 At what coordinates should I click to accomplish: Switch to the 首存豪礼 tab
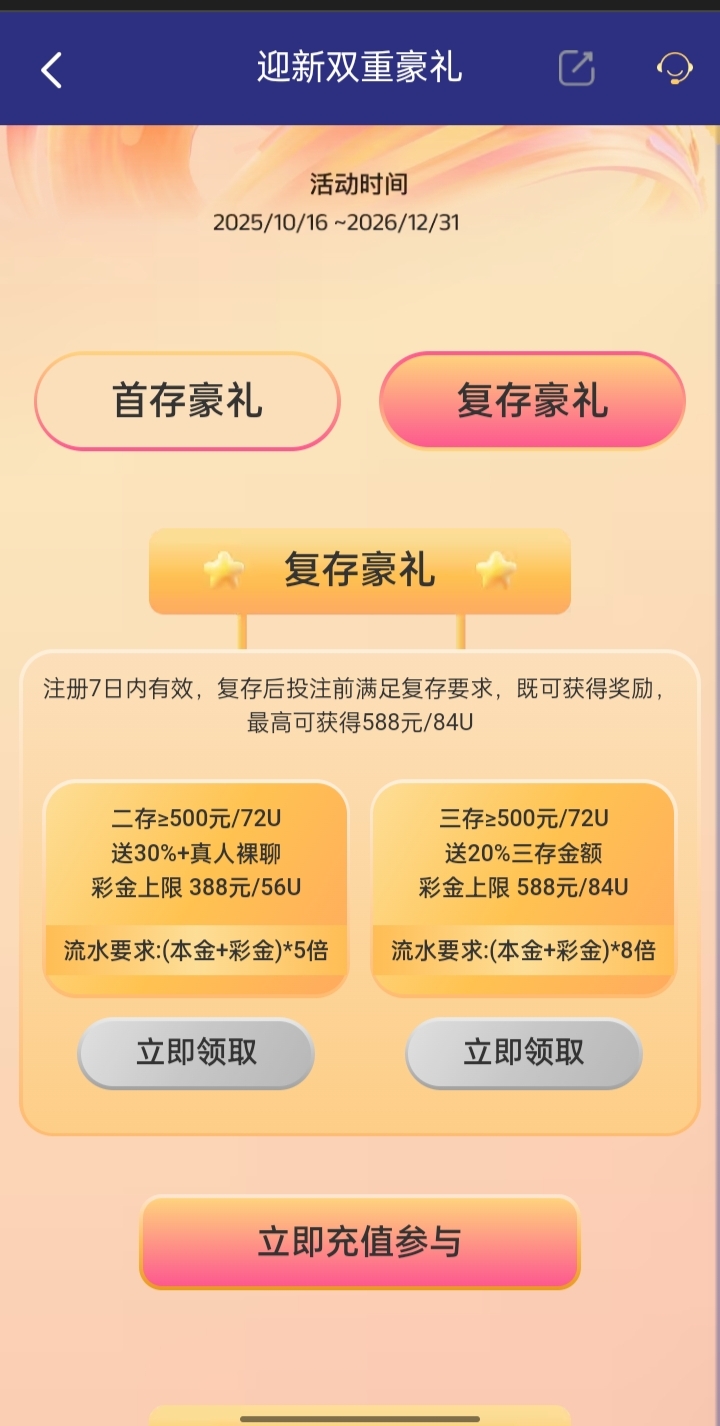(x=188, y=401)
